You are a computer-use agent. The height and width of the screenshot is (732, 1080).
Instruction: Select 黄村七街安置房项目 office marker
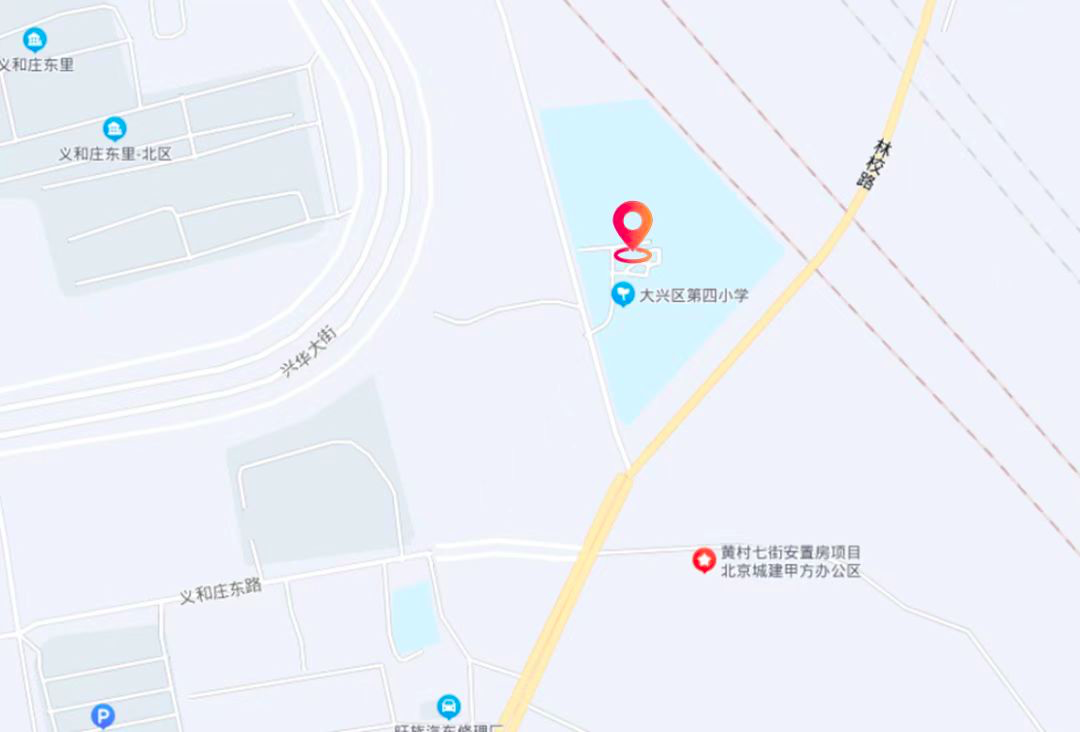(x=704, y=560)
